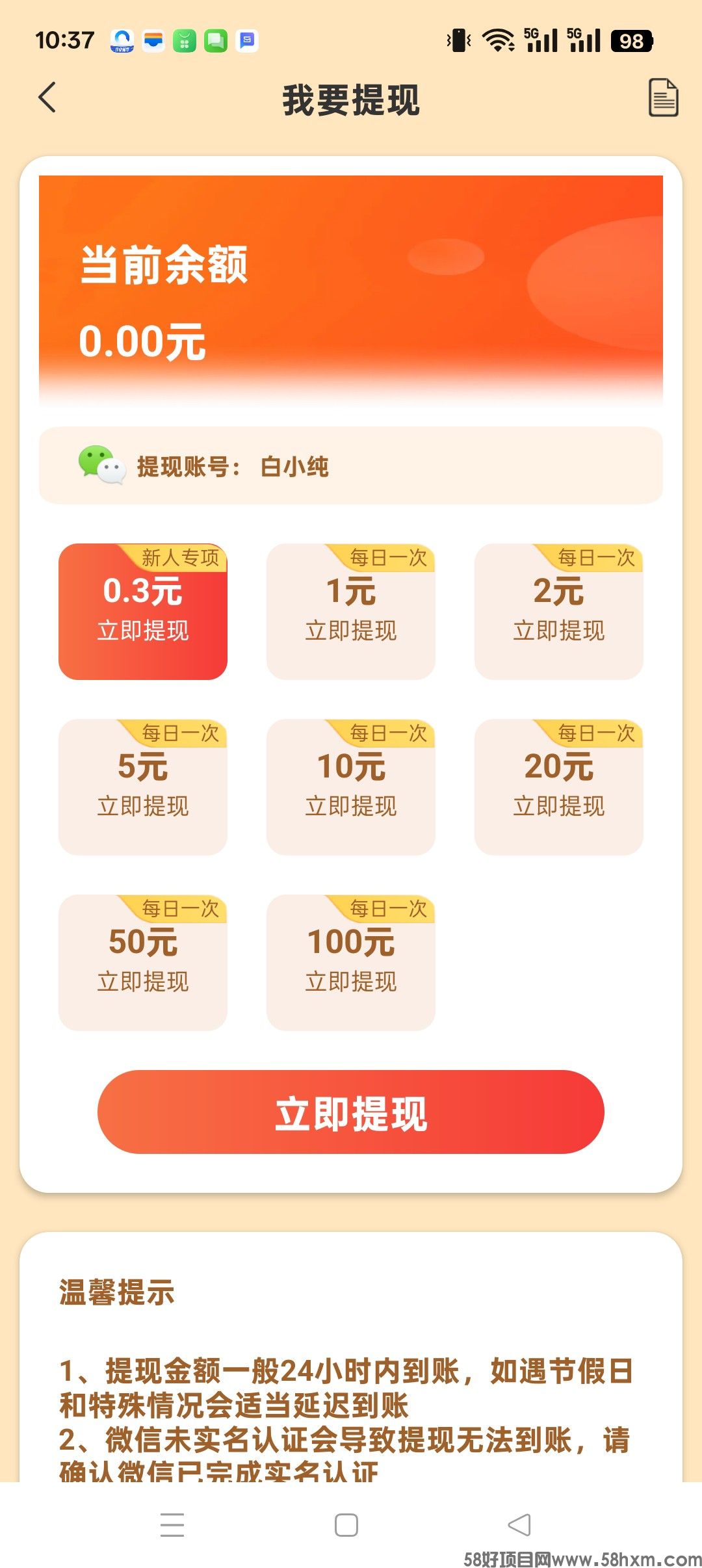Choose the 2元 withdrawal amount card
Screen dimensions: 702x1568
click(558, 610)
